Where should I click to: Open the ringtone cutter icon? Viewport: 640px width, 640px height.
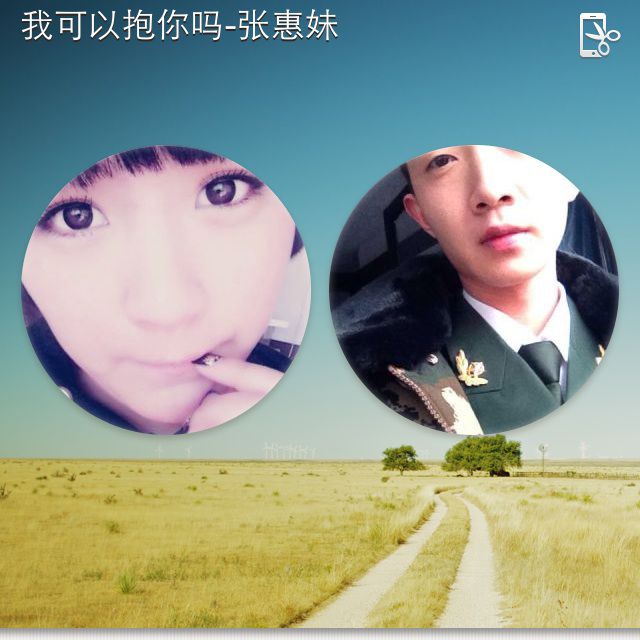[599, 35]
